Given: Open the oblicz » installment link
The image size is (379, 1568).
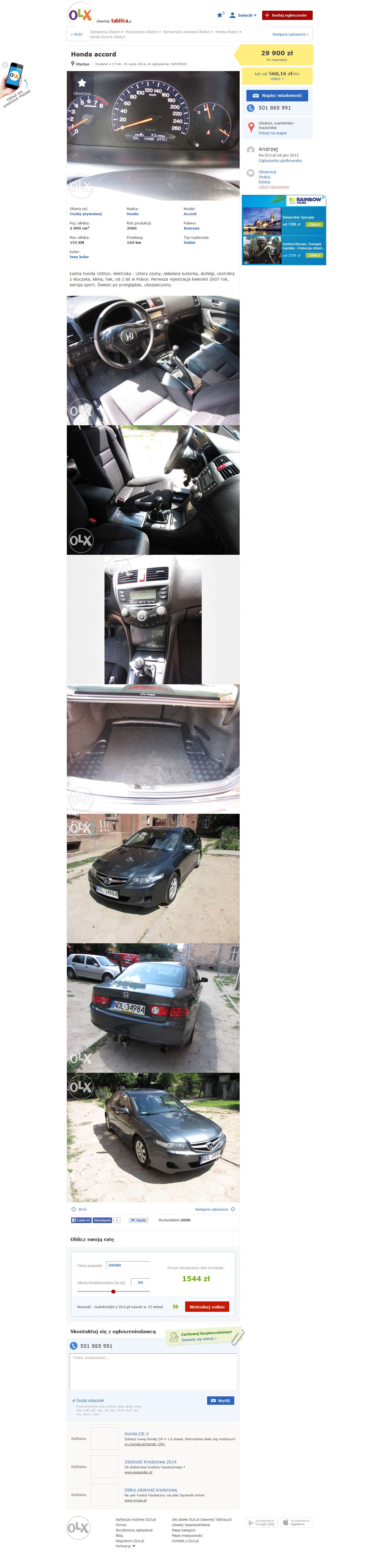Looking at the screenshot, I should tap(277, 79).
